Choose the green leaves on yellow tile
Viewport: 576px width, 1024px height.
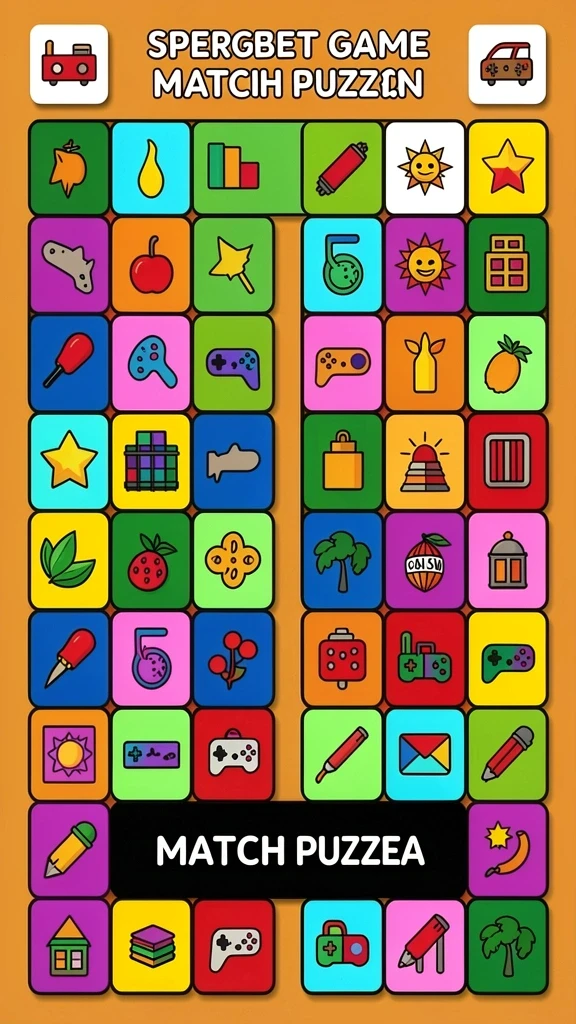pyautogui.click(x=69, y=560)
